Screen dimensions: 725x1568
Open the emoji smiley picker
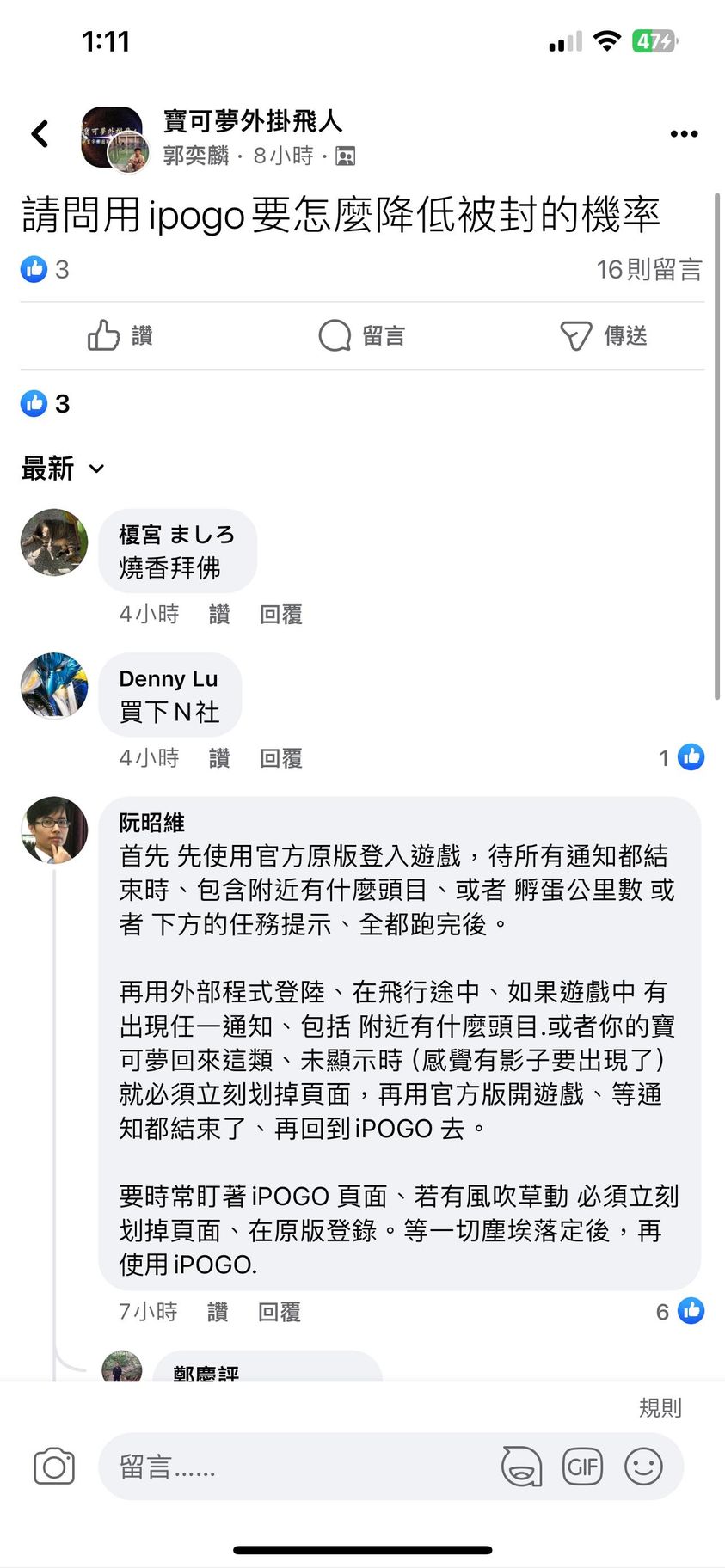[x=643, y=1467]
